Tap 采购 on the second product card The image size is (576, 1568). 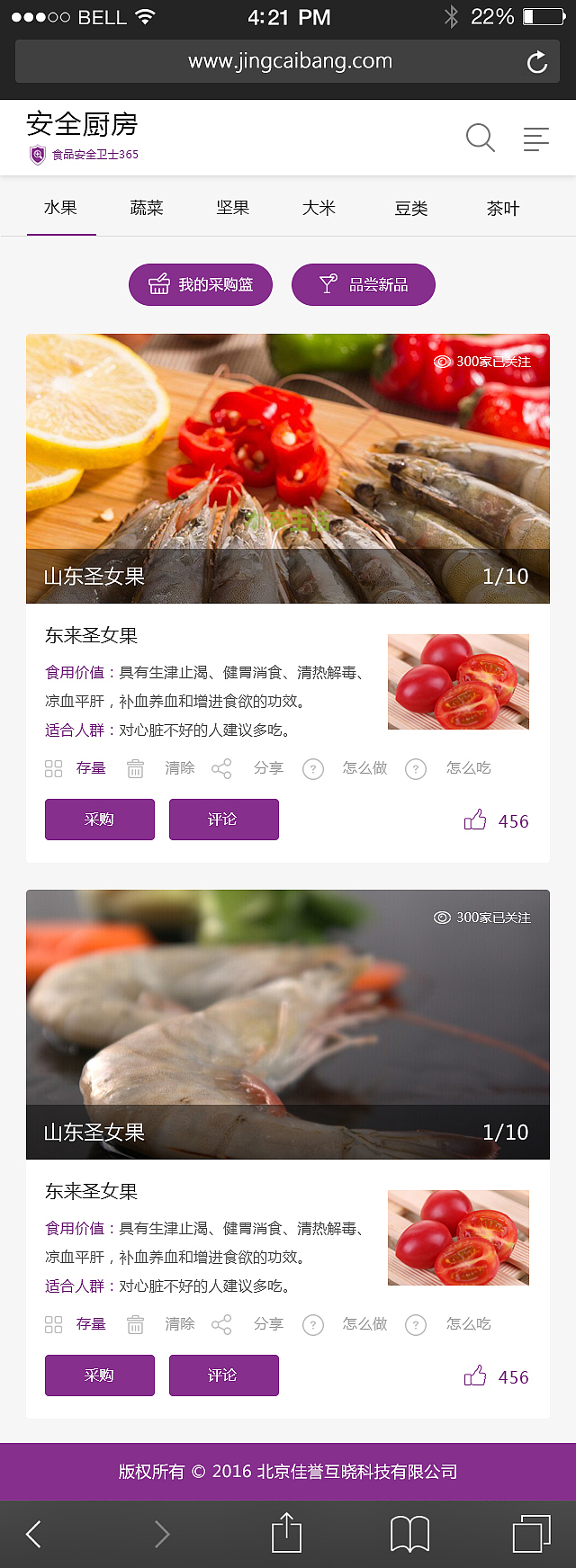(100, 1375)
